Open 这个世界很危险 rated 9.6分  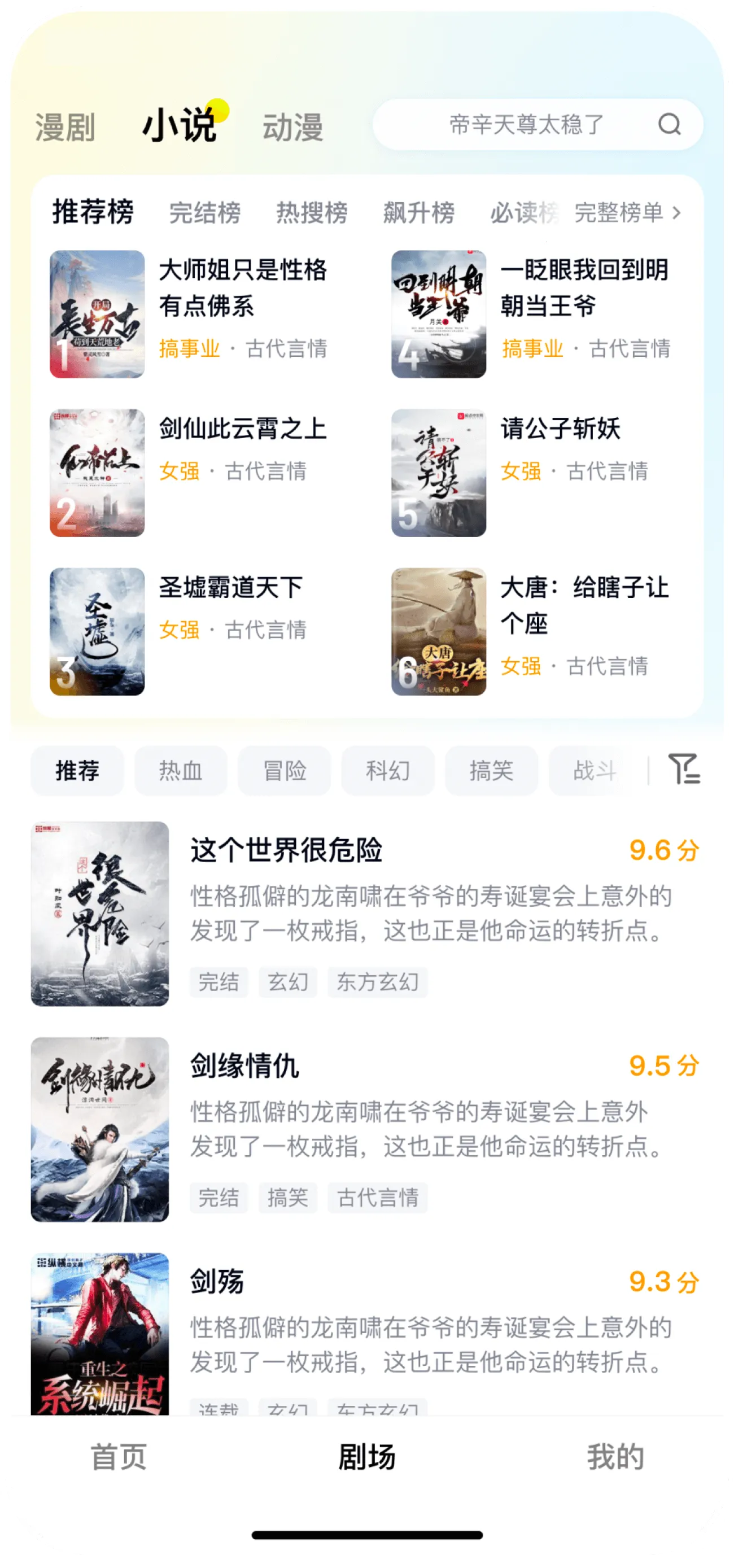[x=286, y=850]
